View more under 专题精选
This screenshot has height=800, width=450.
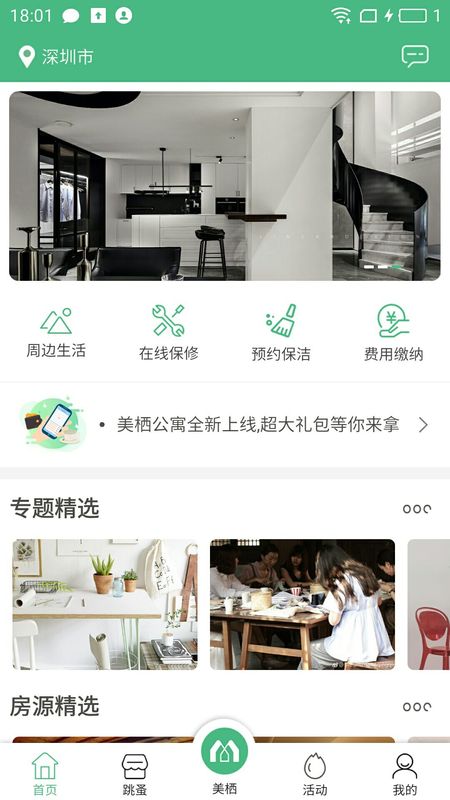pos(417,509)
